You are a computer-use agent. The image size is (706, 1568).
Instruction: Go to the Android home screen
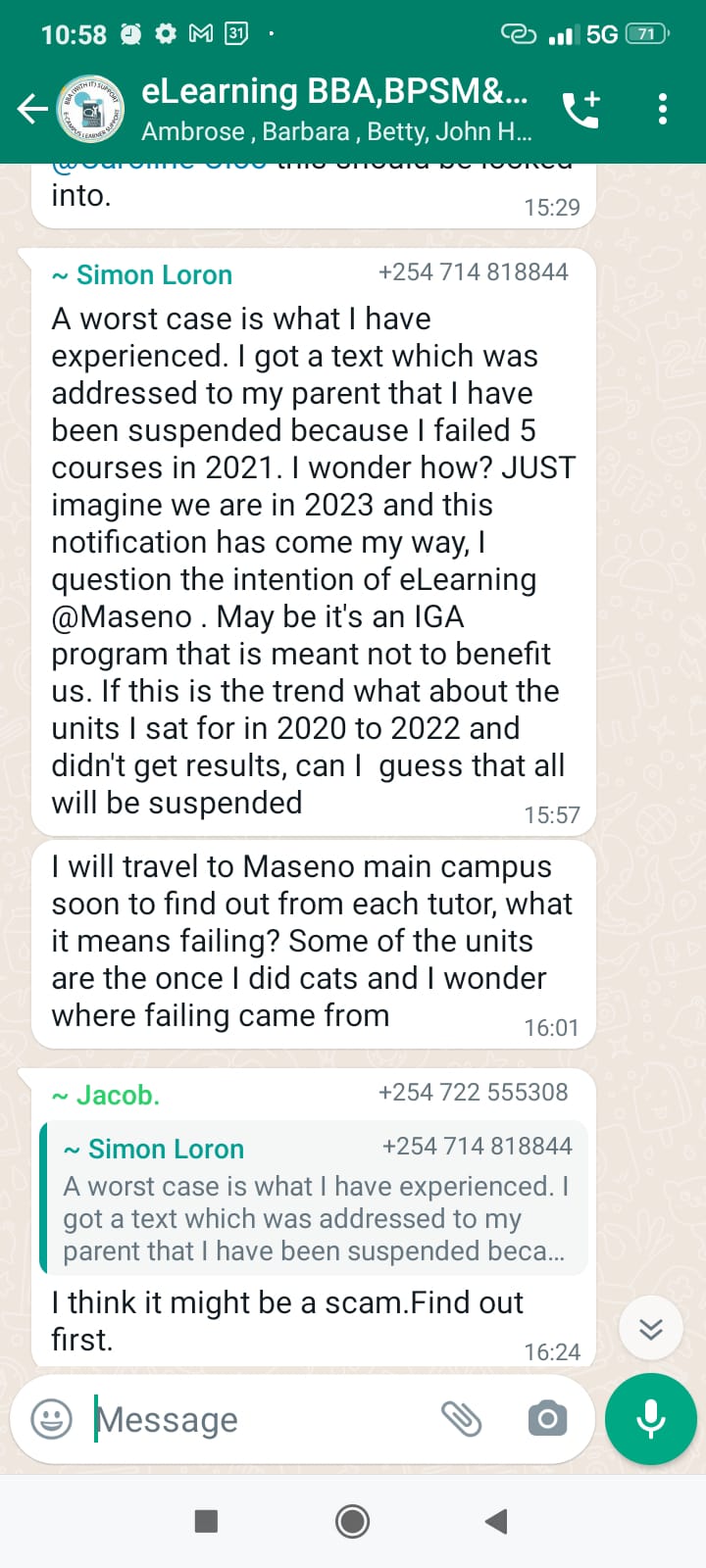pyautogui.click(x=352, y=1521)
